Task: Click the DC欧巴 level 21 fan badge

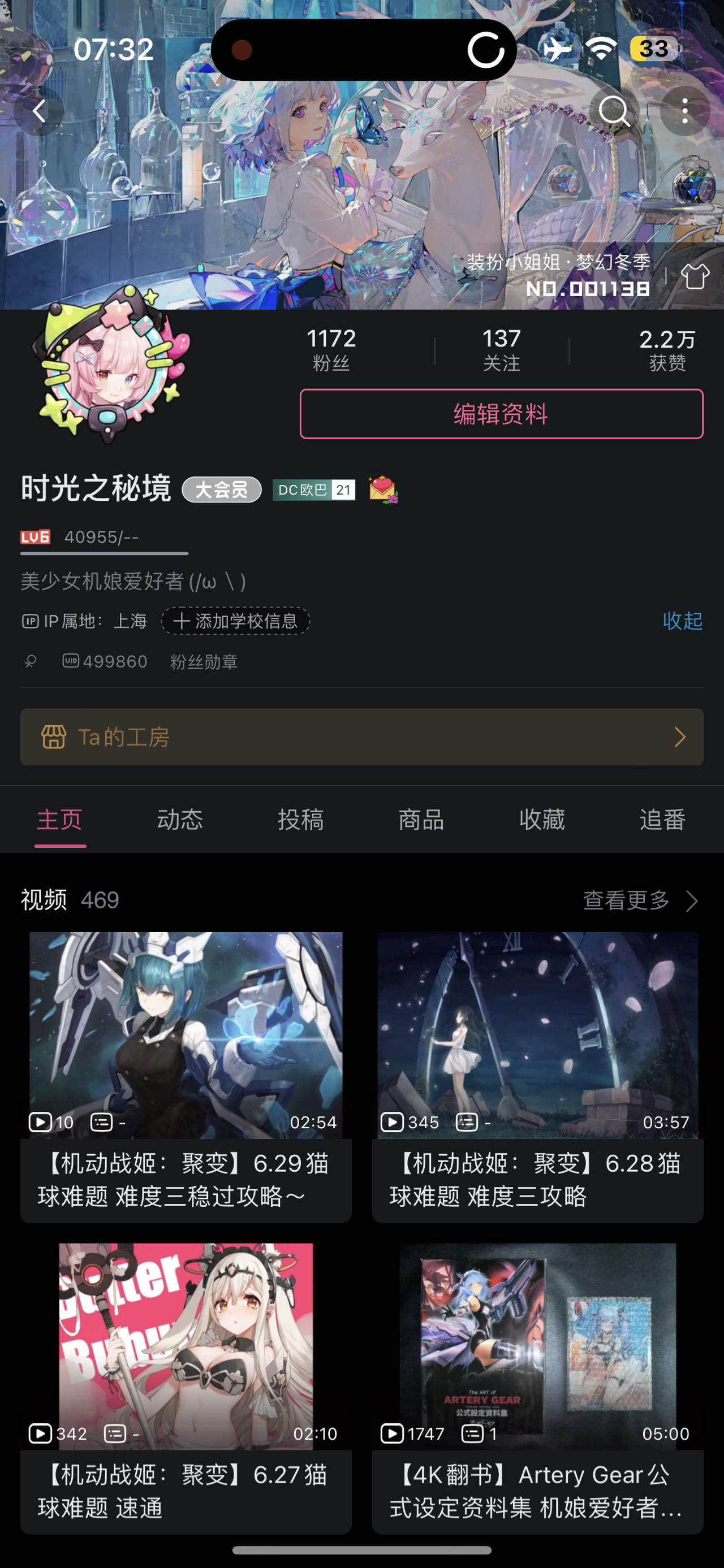Action: click(314, 490)
